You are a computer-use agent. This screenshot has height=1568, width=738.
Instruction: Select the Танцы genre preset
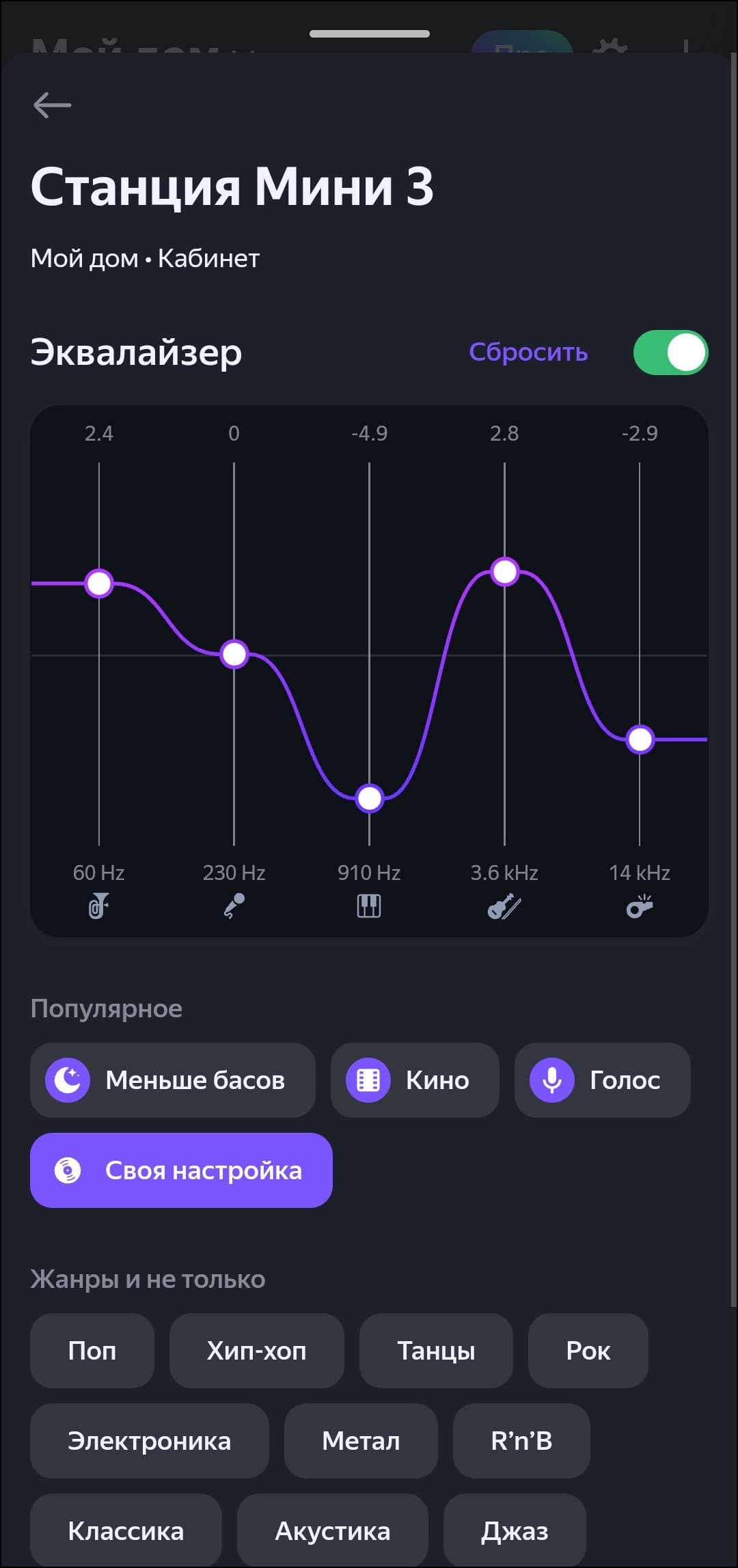point(436,1351)
